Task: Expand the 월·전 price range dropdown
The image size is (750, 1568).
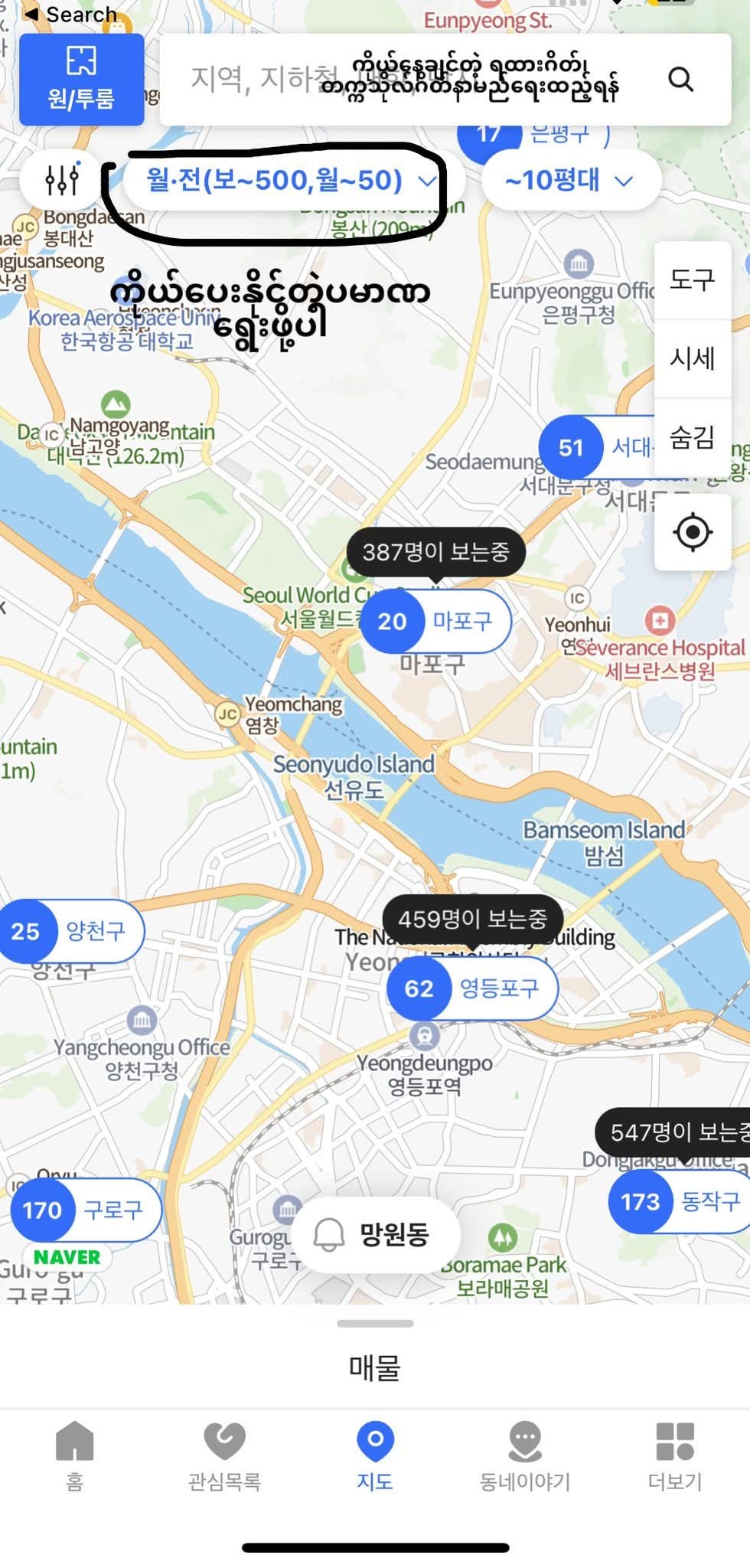Action: coord(291,181)
